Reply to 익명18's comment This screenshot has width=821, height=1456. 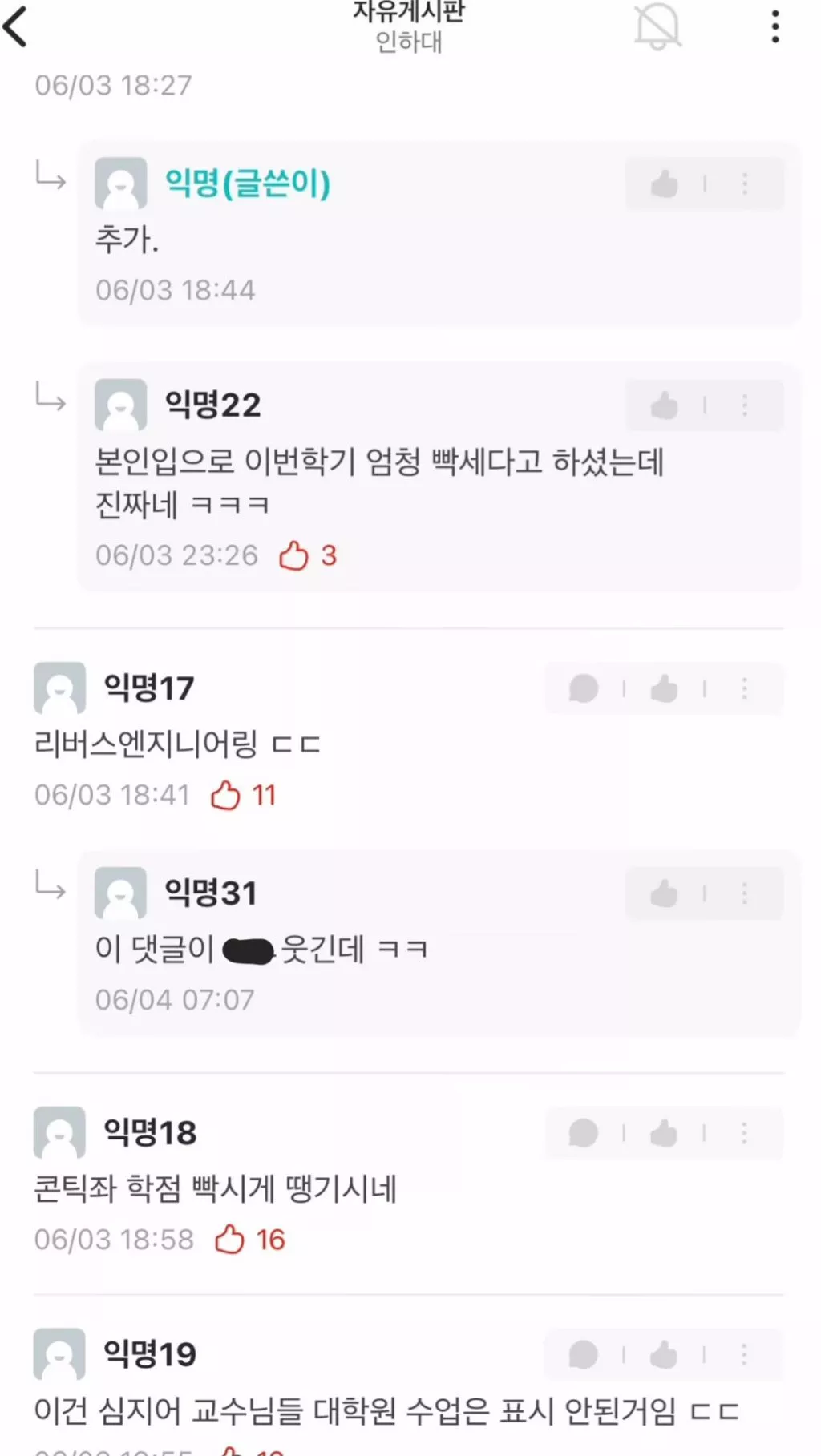point(584,1133)
